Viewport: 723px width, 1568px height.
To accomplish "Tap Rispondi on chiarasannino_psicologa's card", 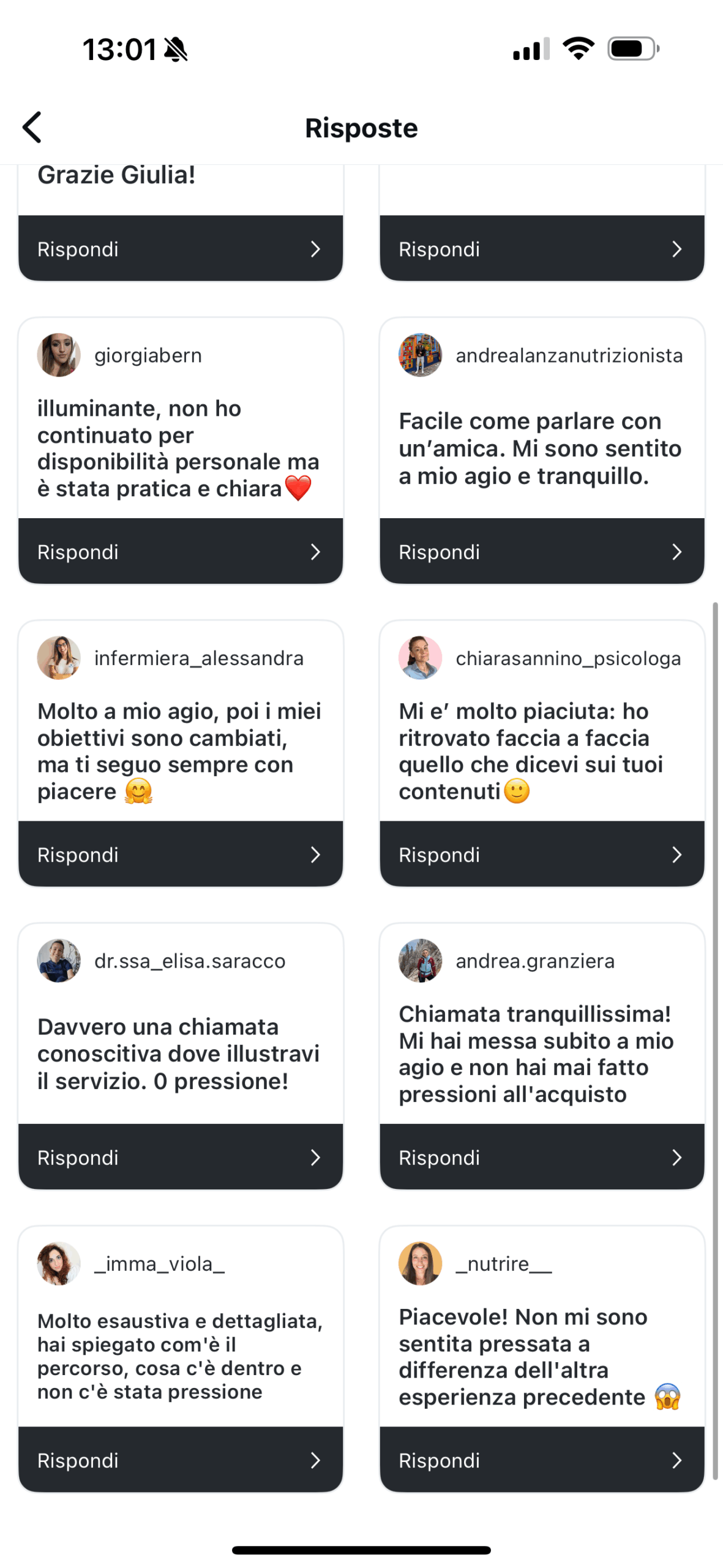I will [x=541, y=854].
